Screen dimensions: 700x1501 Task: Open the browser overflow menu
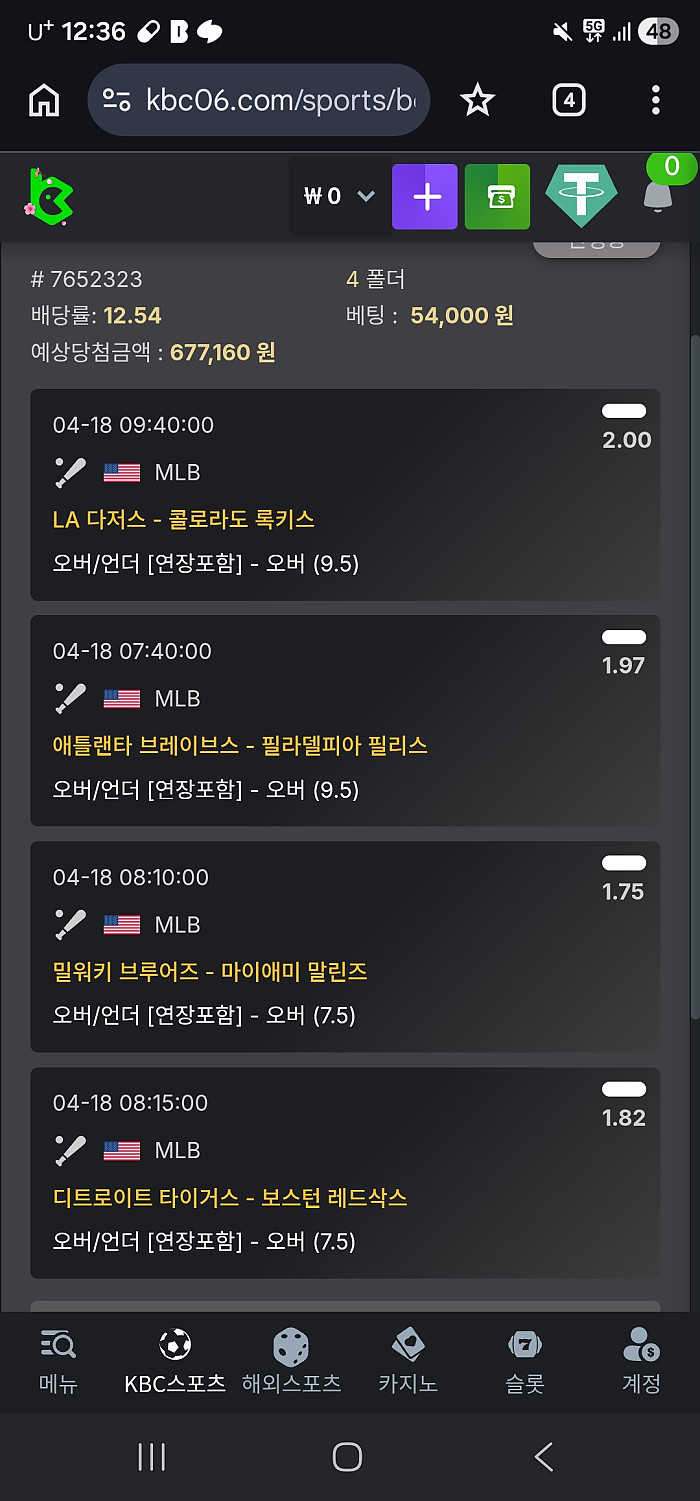click(655, 100)
